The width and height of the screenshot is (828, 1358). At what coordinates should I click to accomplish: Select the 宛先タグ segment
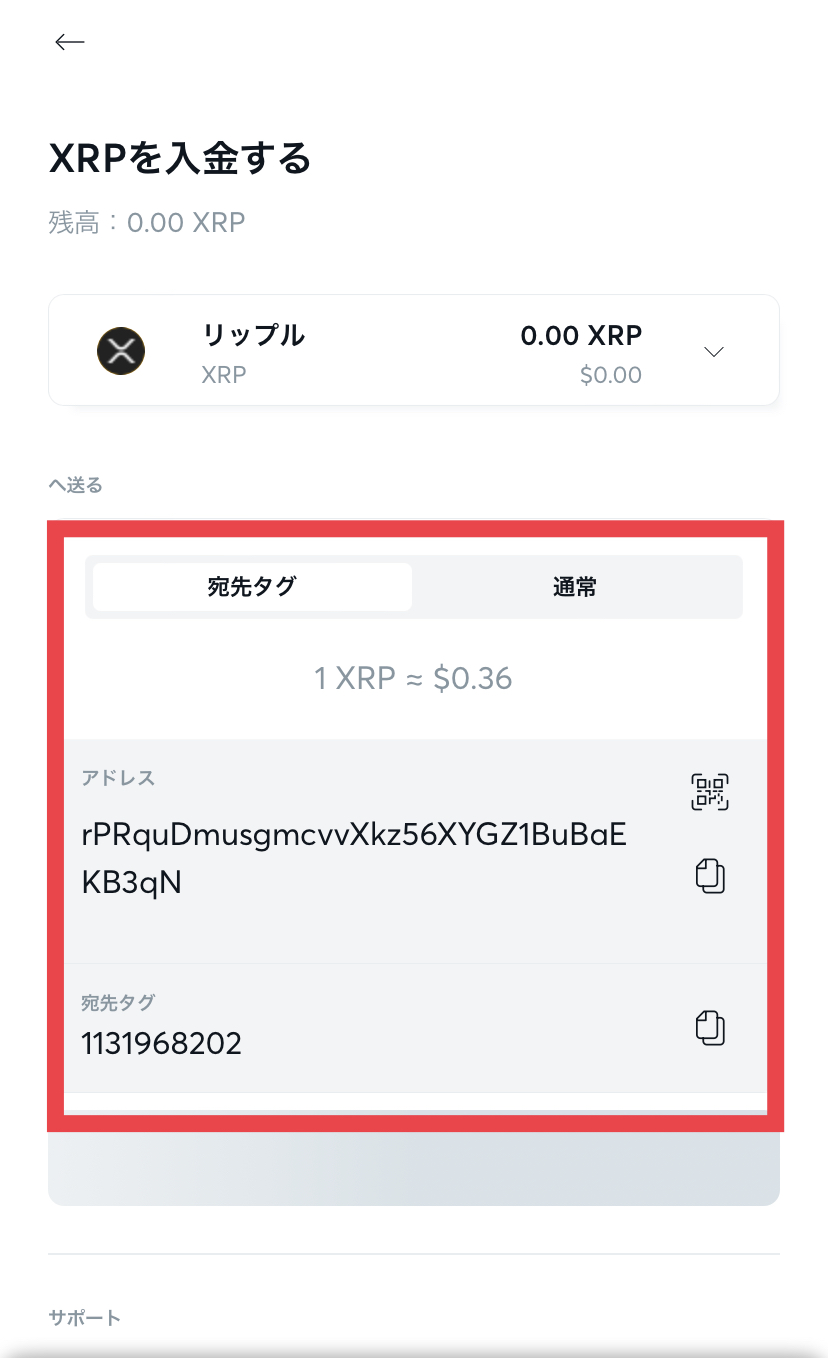pos(252,587)
